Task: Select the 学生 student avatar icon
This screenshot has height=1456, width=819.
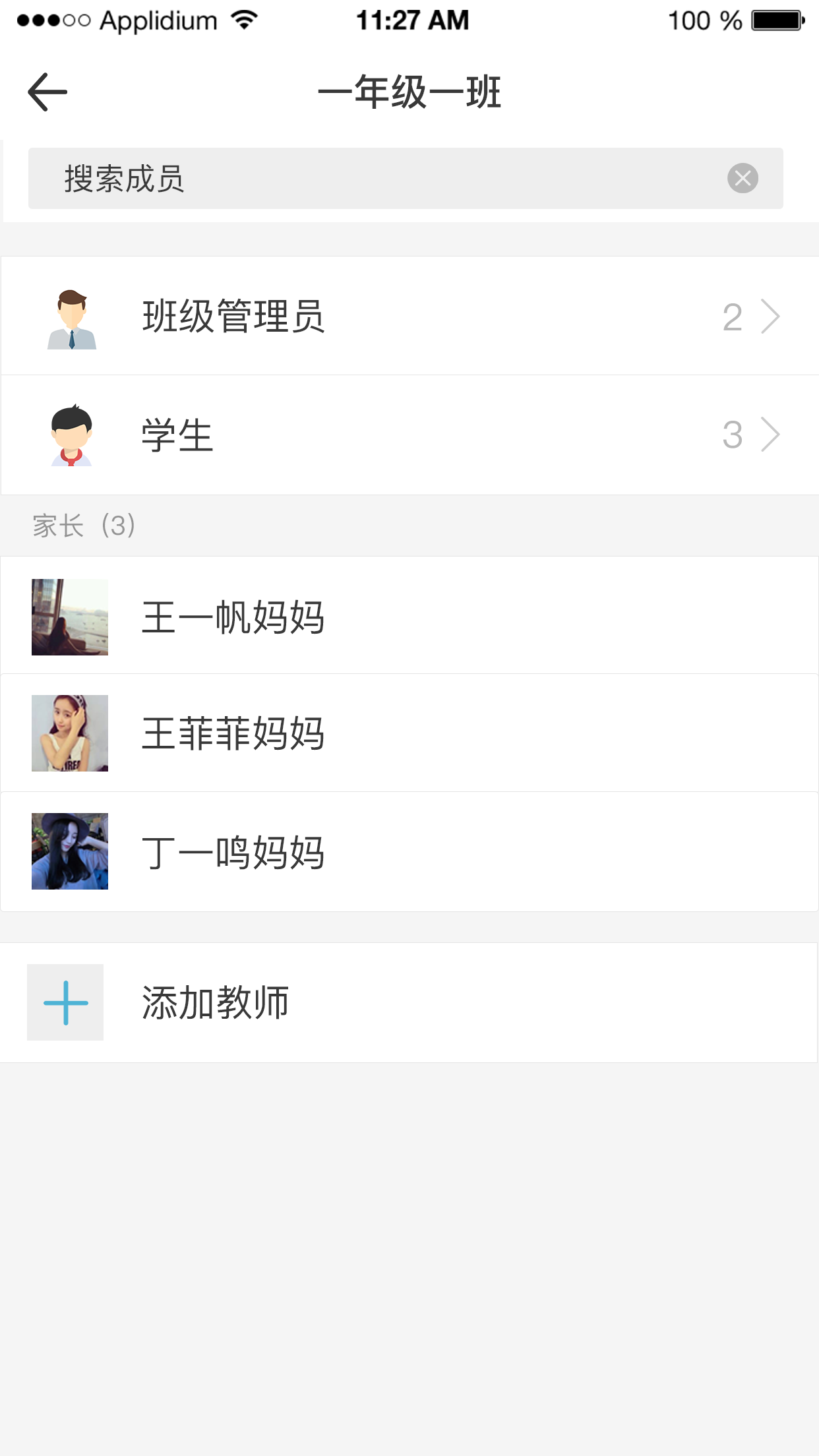Action: (x=73, y=434)
